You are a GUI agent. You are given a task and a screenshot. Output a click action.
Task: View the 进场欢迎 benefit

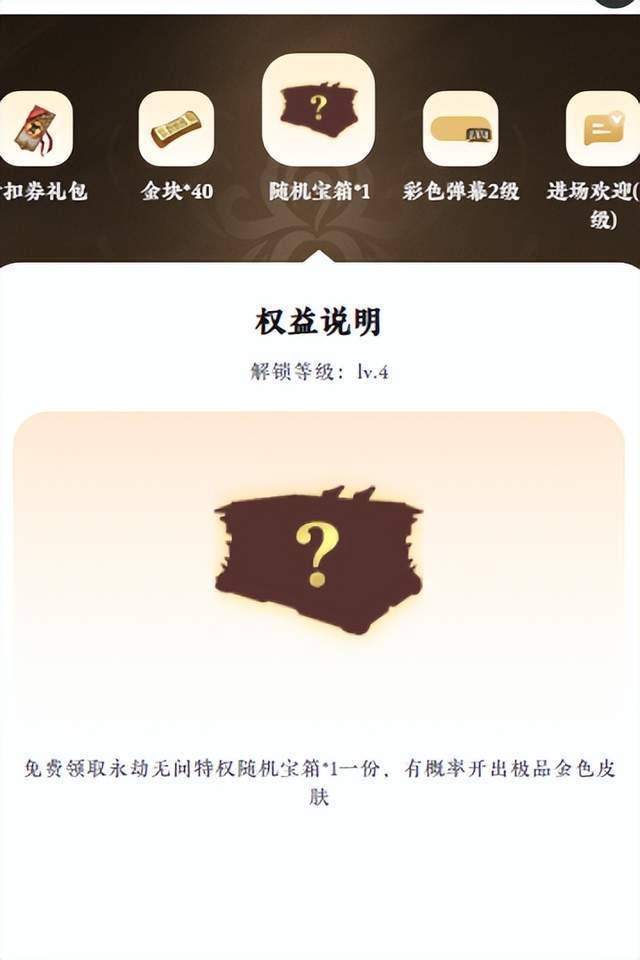tap(602, 129)
